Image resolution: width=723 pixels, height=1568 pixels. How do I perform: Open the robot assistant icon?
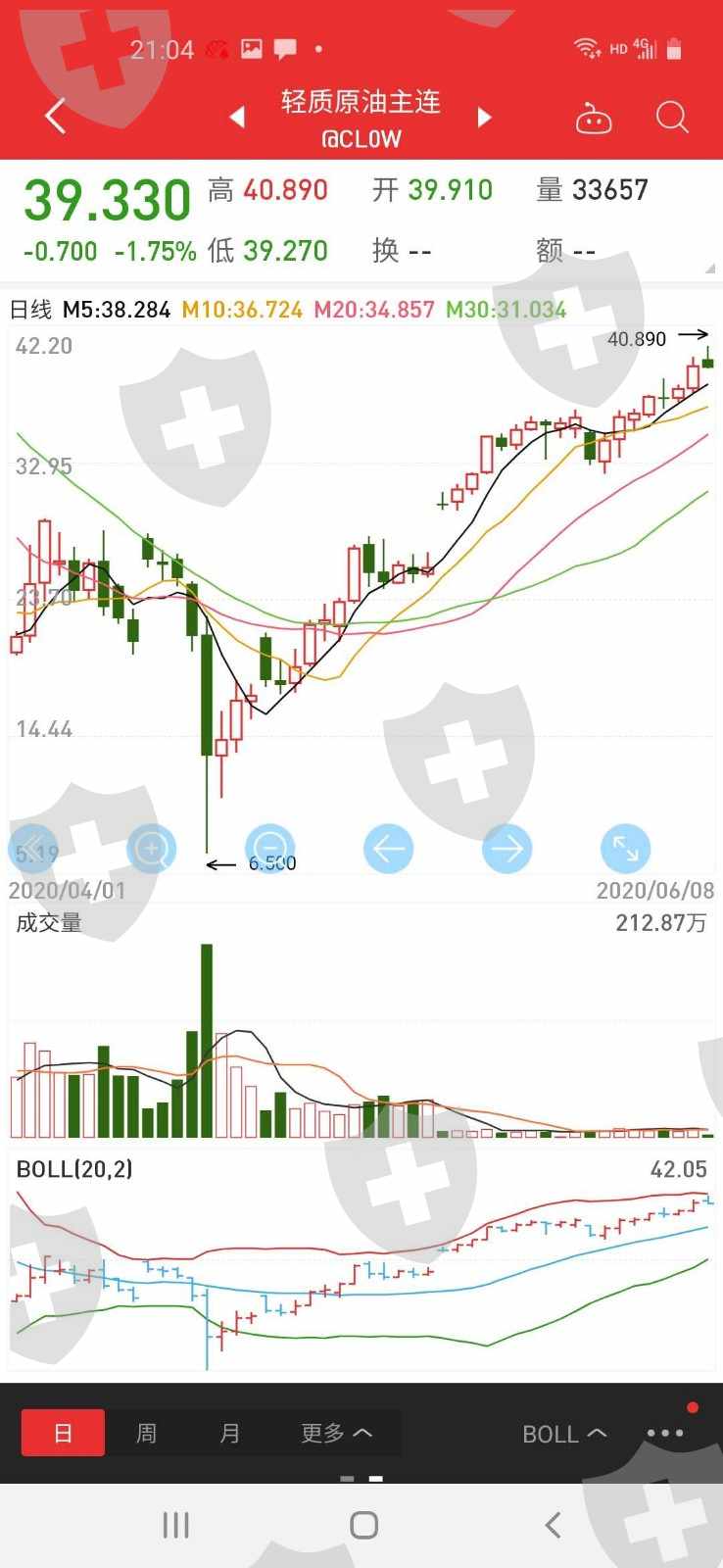point(593,119)
